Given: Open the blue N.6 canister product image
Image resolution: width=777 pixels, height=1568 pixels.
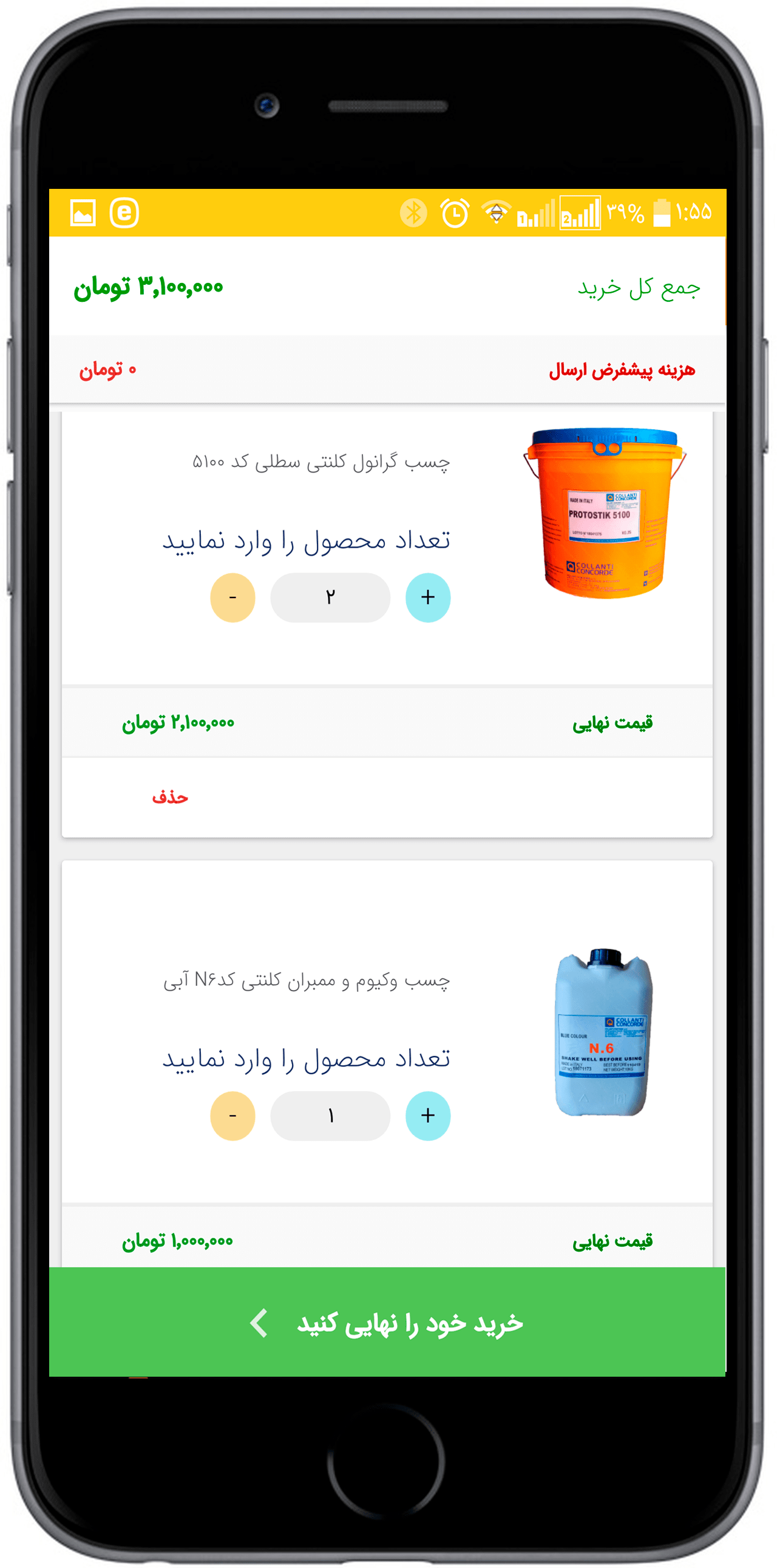Looking at the screenshot, I should [603, 1032].
